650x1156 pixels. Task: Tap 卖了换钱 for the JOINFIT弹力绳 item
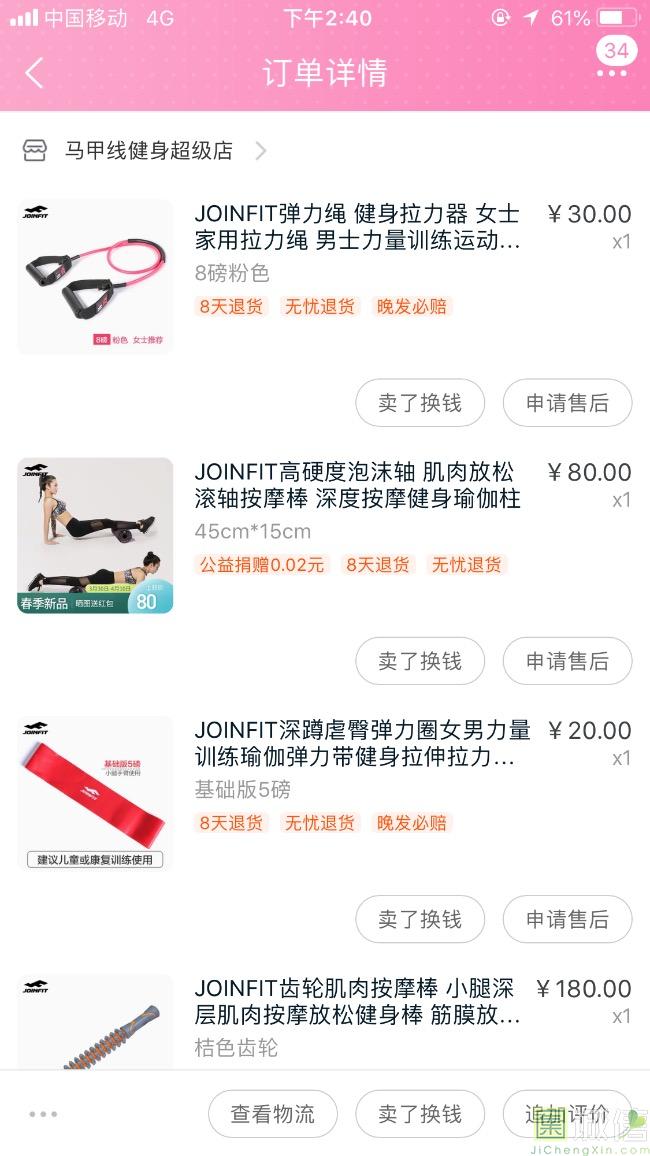click(x=420, y=403)
